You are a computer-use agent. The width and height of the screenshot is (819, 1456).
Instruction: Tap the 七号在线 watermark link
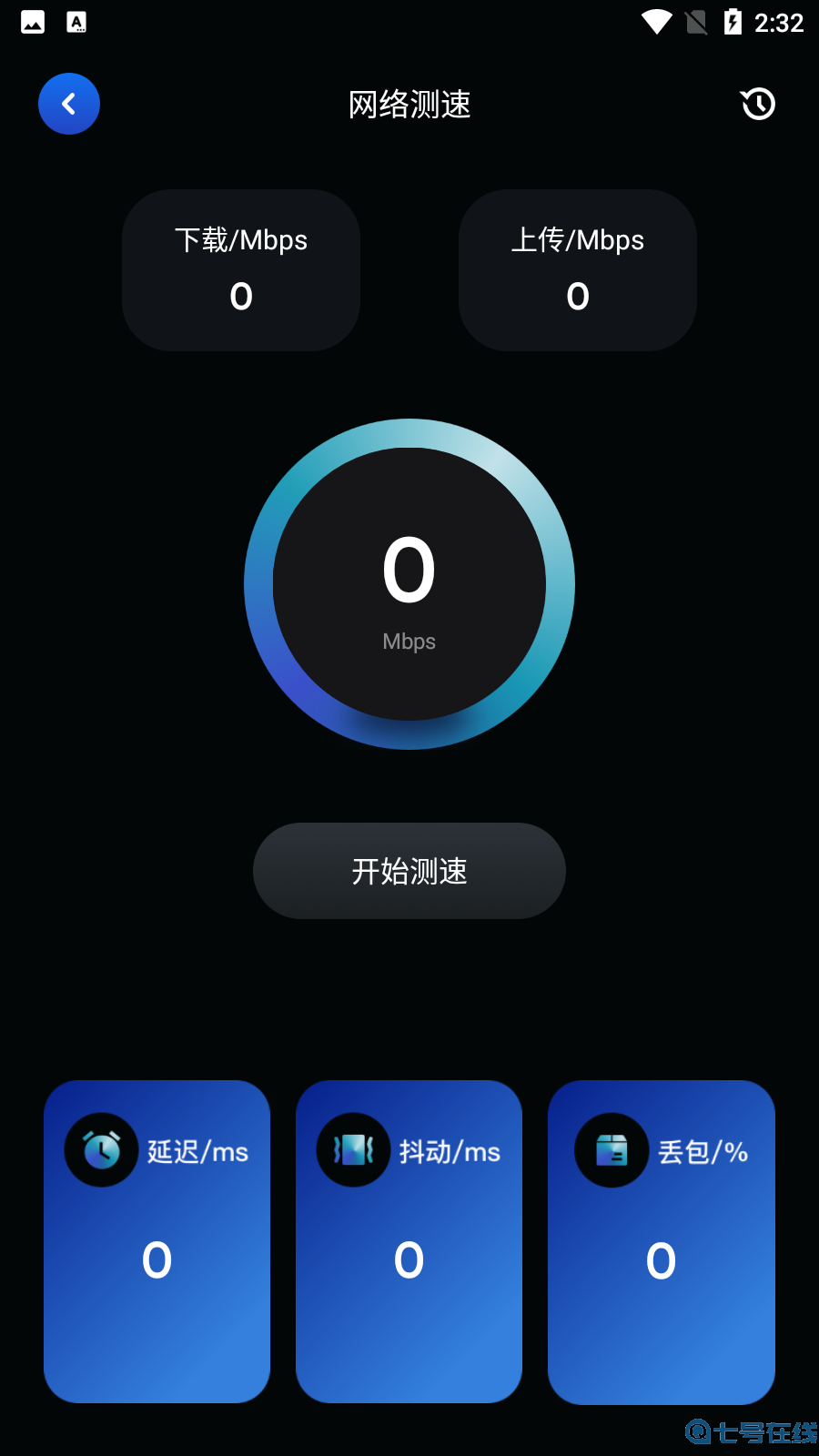[x=746, y=1431]
